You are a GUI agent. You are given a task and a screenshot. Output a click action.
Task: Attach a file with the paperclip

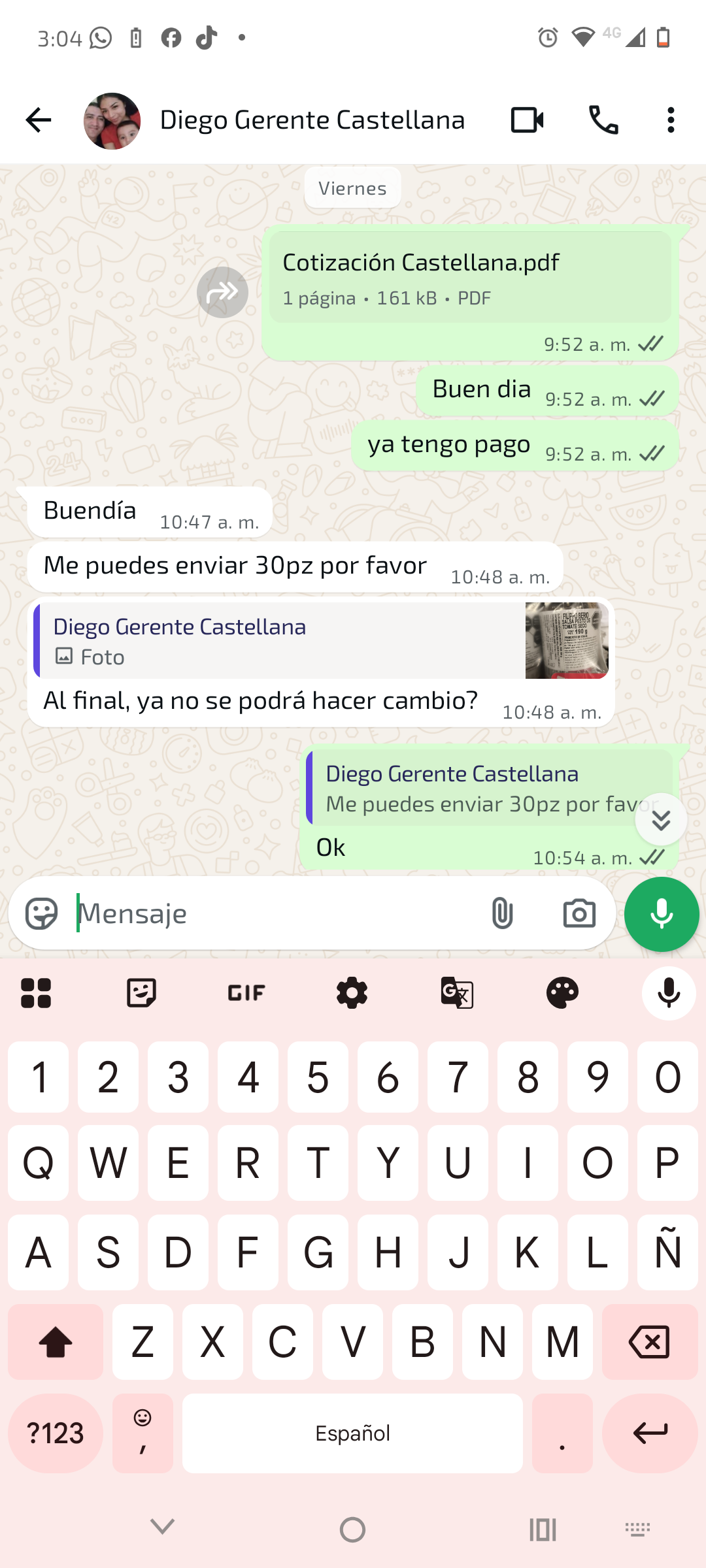tap(502, 913)
